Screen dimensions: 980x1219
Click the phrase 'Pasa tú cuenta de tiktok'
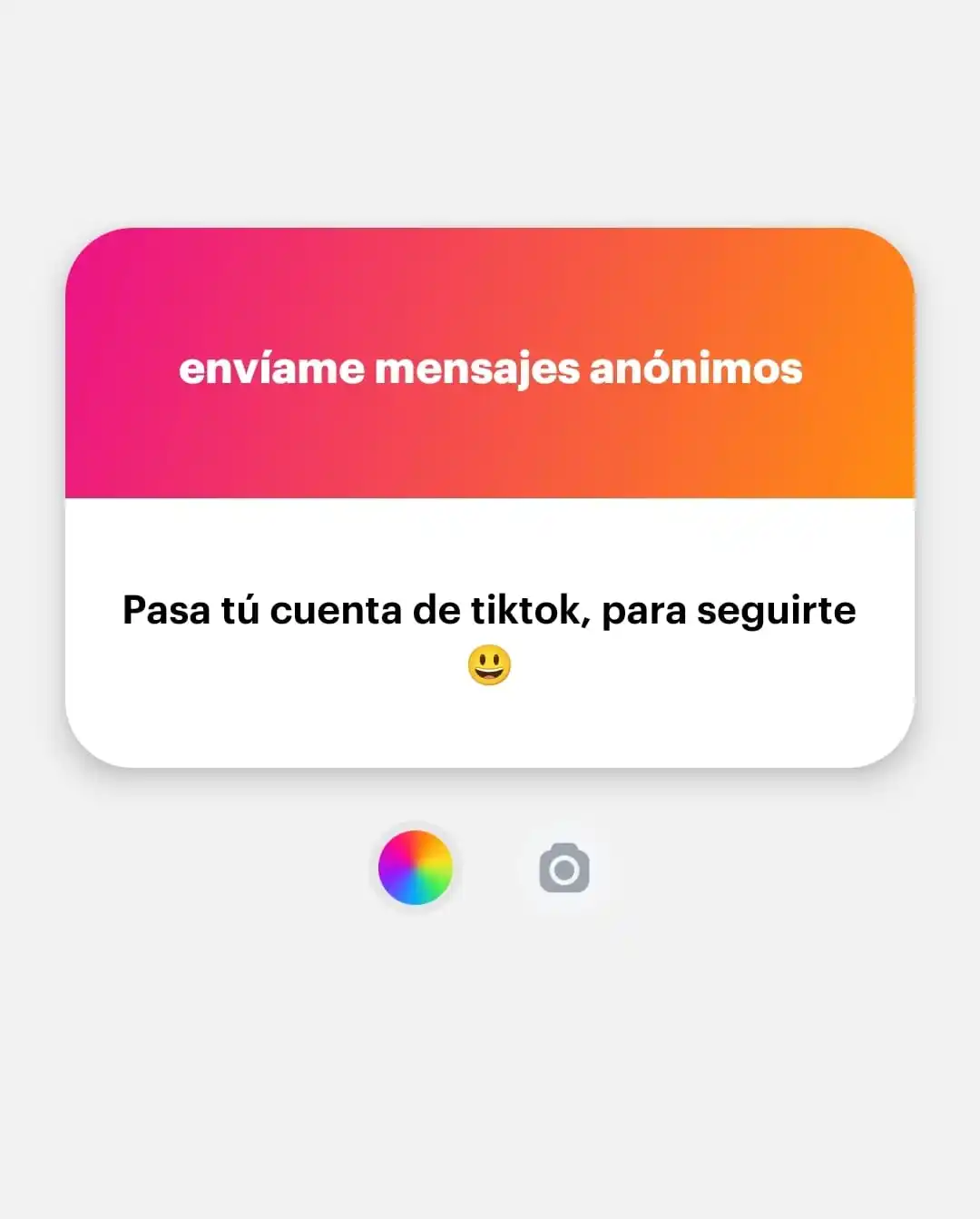(x=349, y=610)
